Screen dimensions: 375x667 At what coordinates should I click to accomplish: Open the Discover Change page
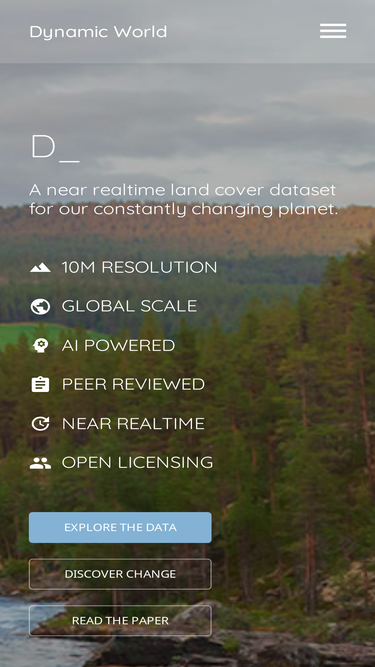[x=120, y=574]
